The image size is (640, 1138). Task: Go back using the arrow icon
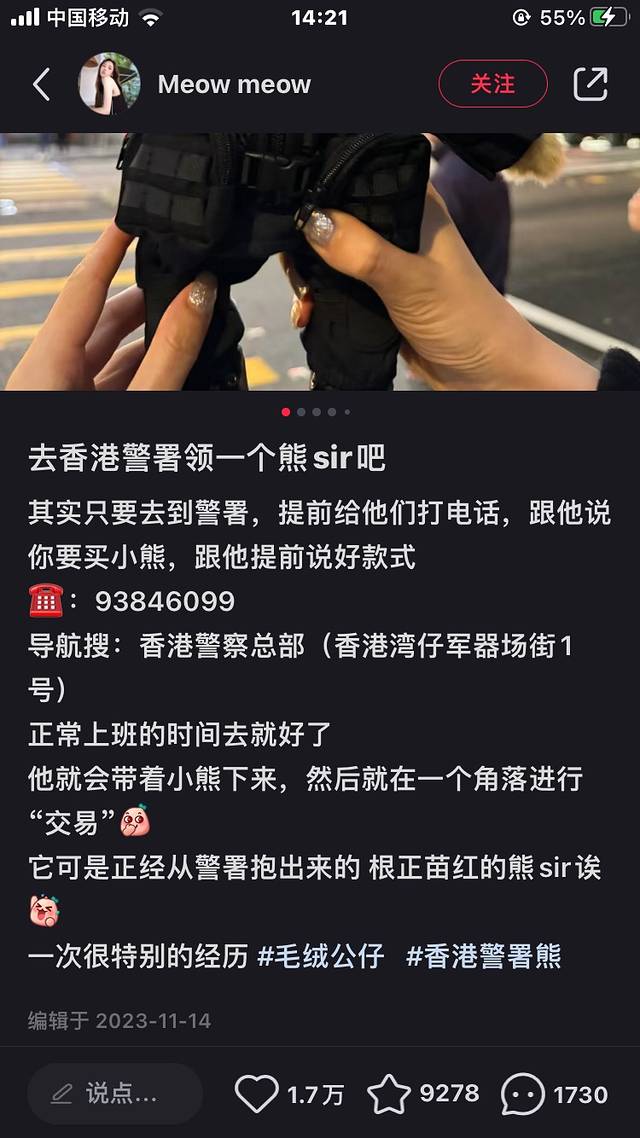pos(41,85)
